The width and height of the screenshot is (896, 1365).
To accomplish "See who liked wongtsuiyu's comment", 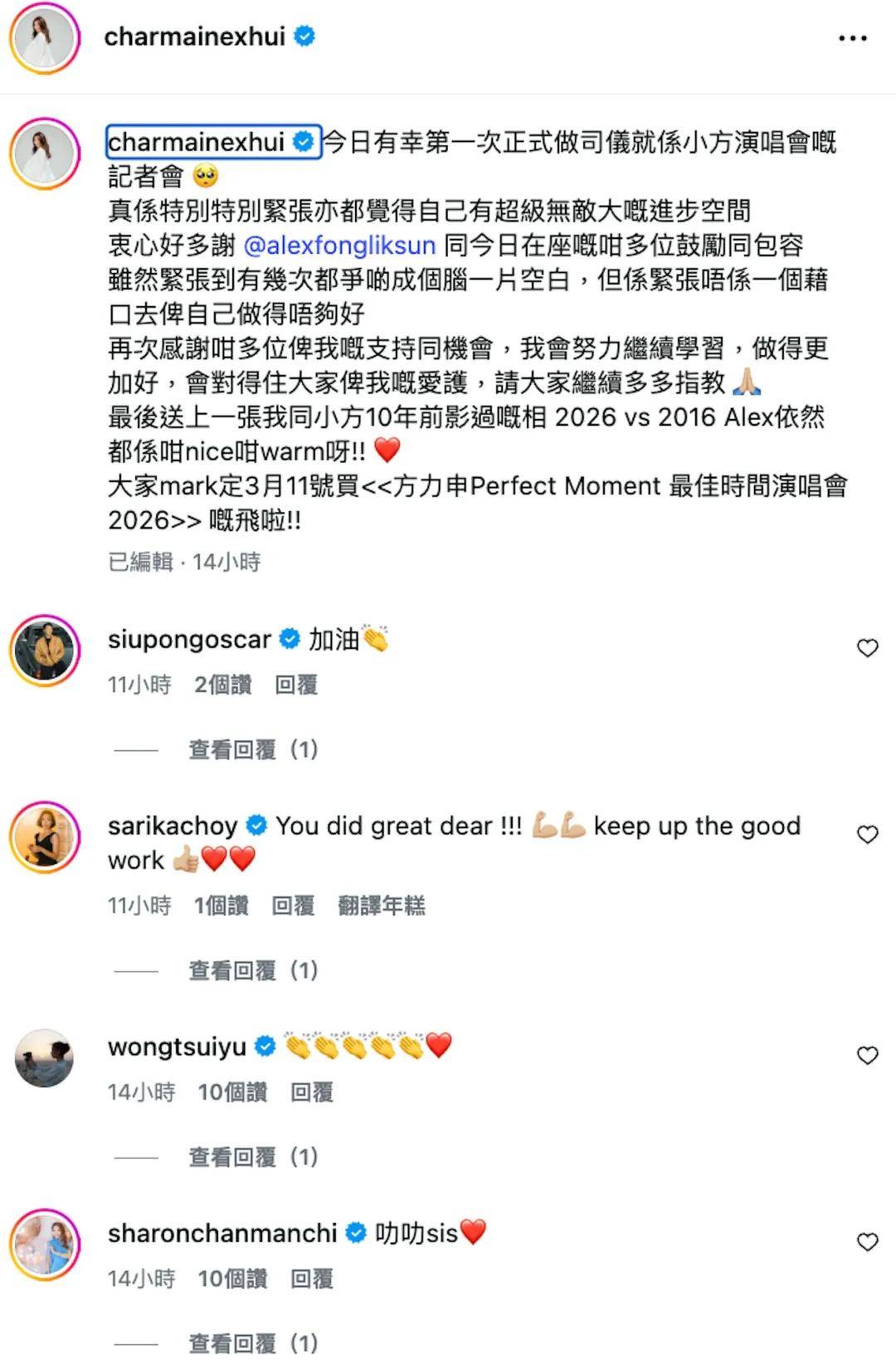I will [x=232, y=1093].
